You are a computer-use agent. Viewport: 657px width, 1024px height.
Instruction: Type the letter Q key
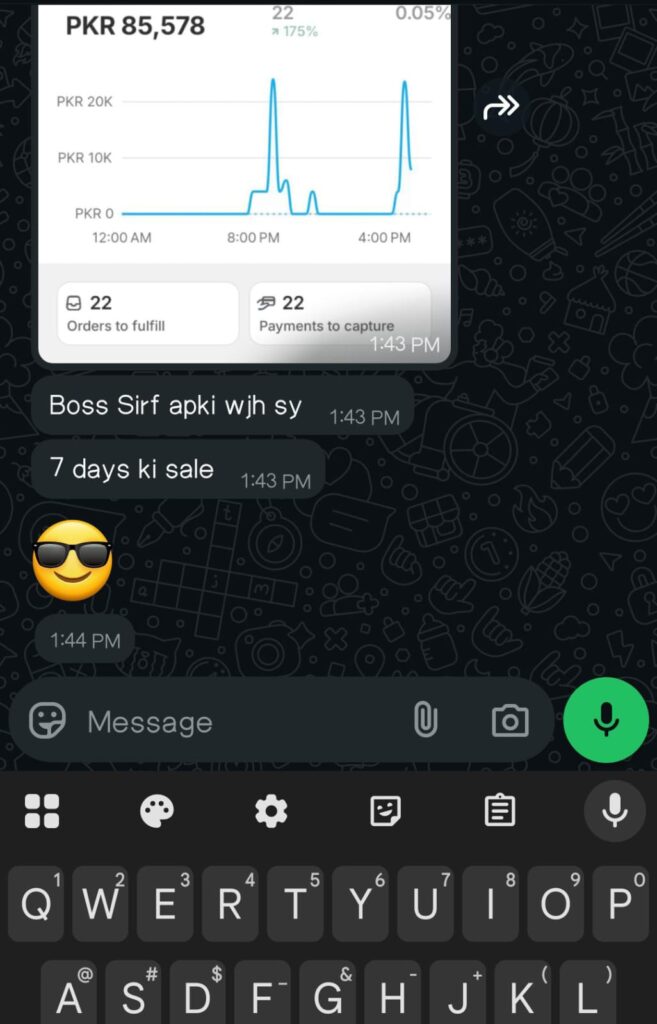[36, 904]
